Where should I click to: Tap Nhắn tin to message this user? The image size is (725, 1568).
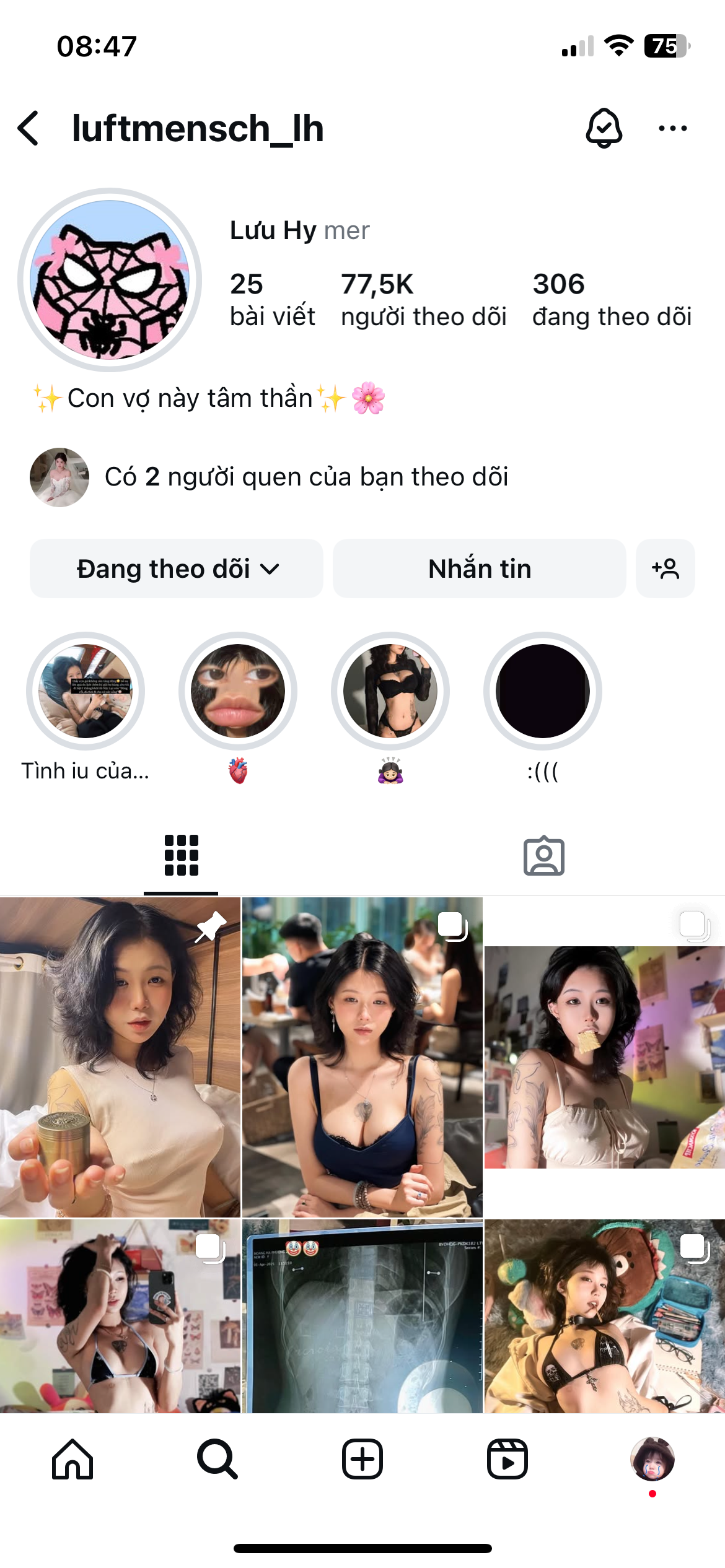click(479, 568)
